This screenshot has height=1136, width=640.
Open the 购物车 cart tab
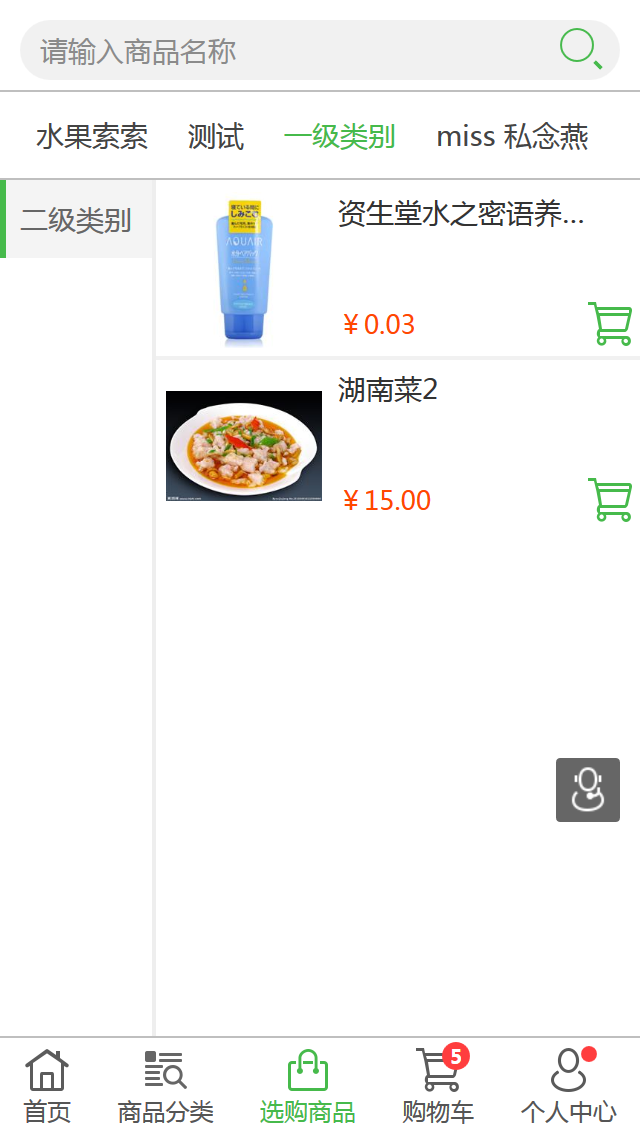[x=439, y=1087]
